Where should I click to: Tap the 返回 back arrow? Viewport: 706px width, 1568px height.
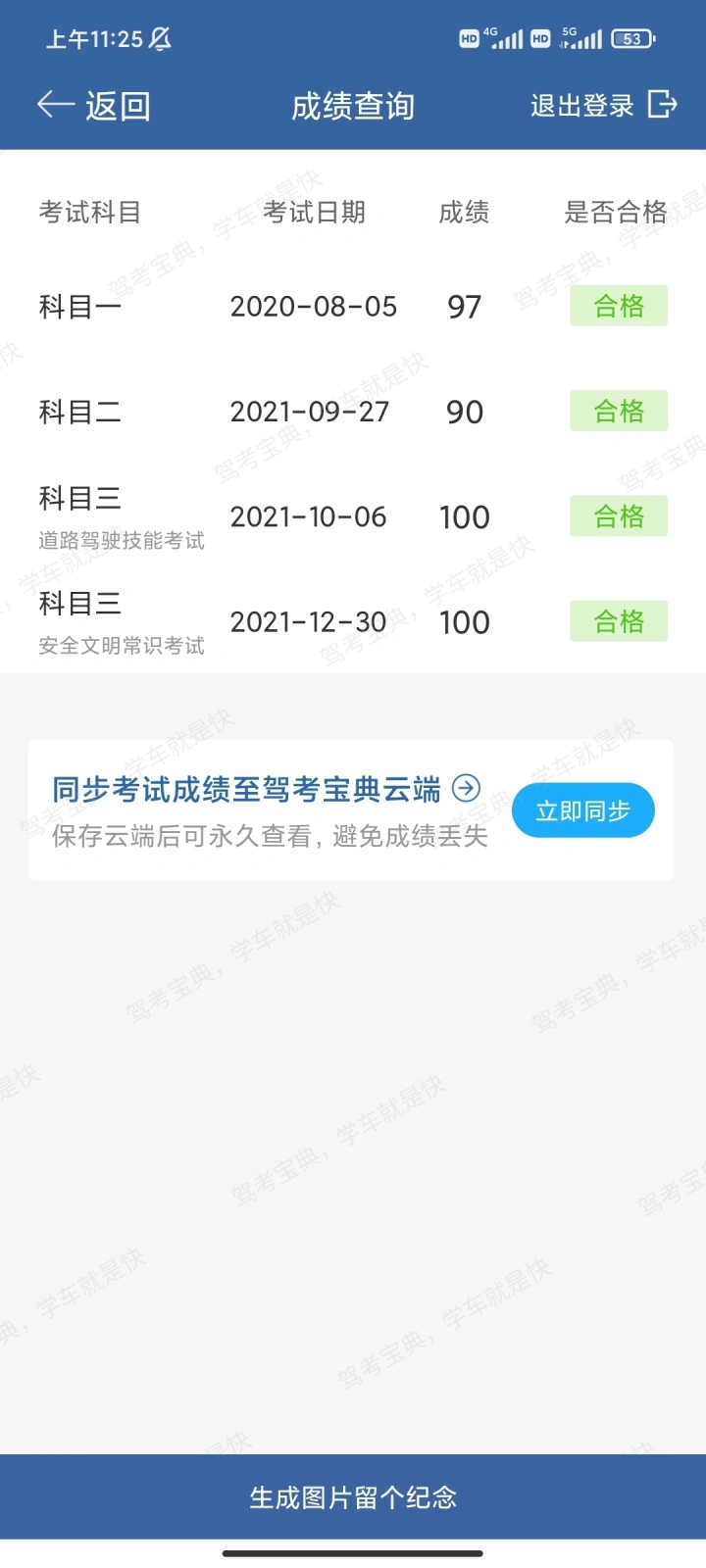point(57,105)
